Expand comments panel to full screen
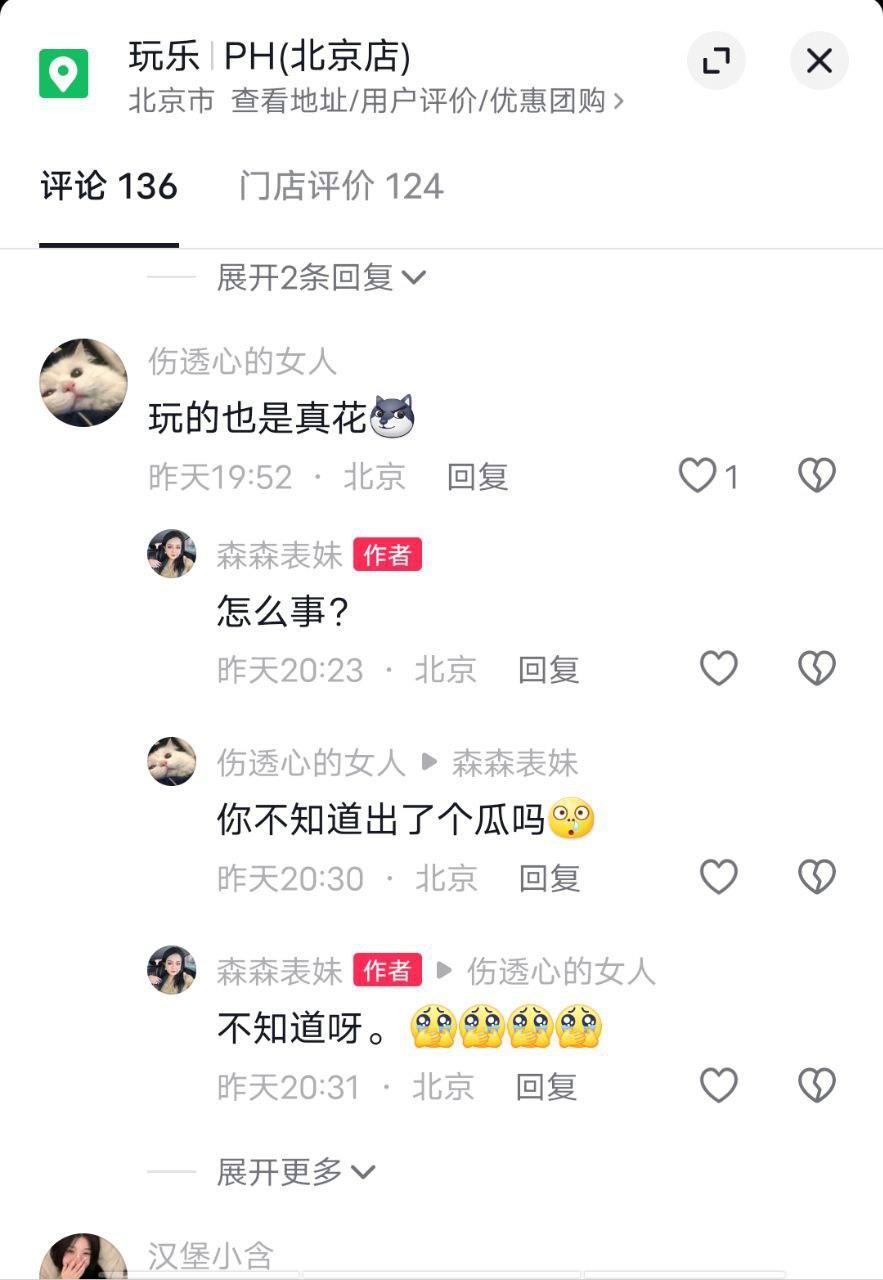883x1280 pixels. click(716, 61)
